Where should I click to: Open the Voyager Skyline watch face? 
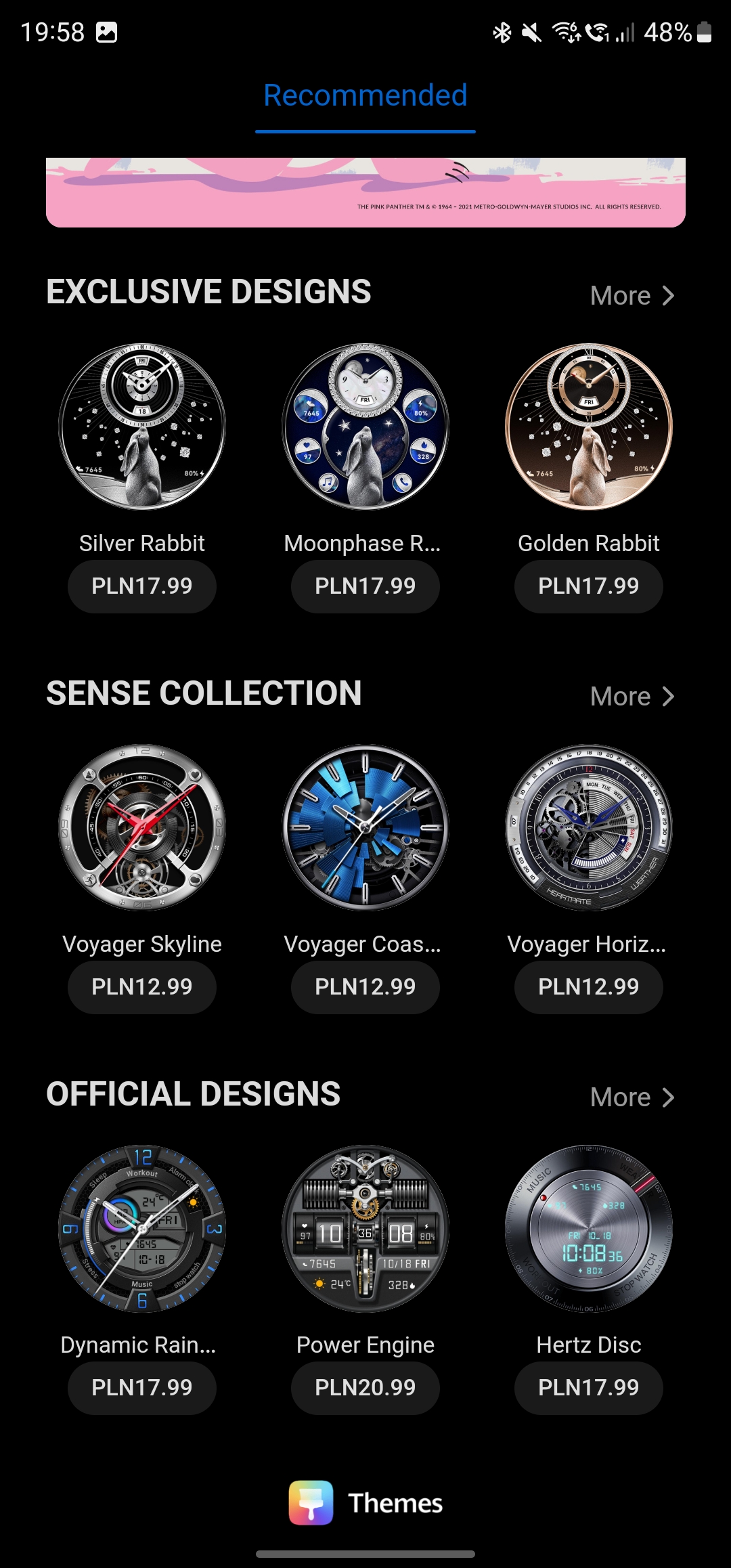tap(142, 827)
